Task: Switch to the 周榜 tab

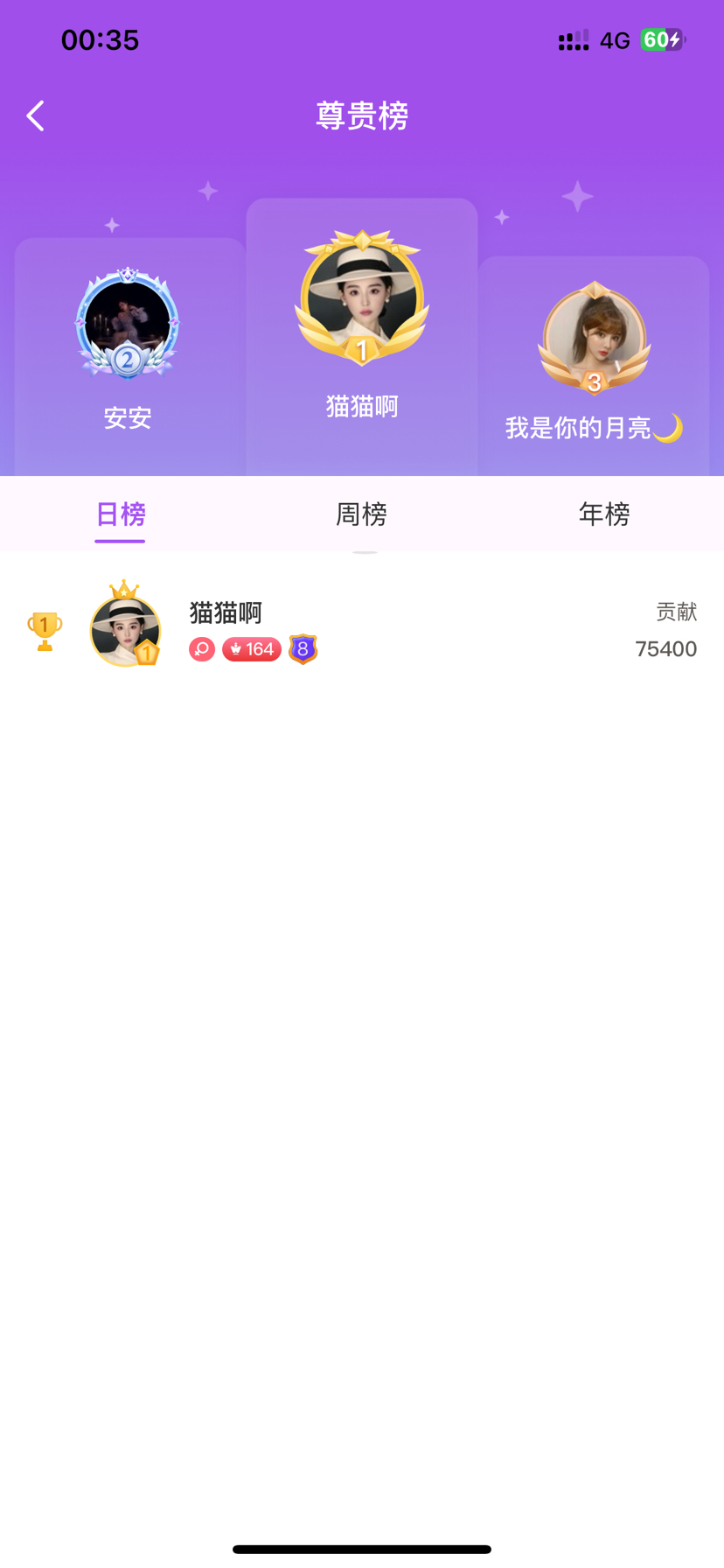Action: tap(361, 514)
